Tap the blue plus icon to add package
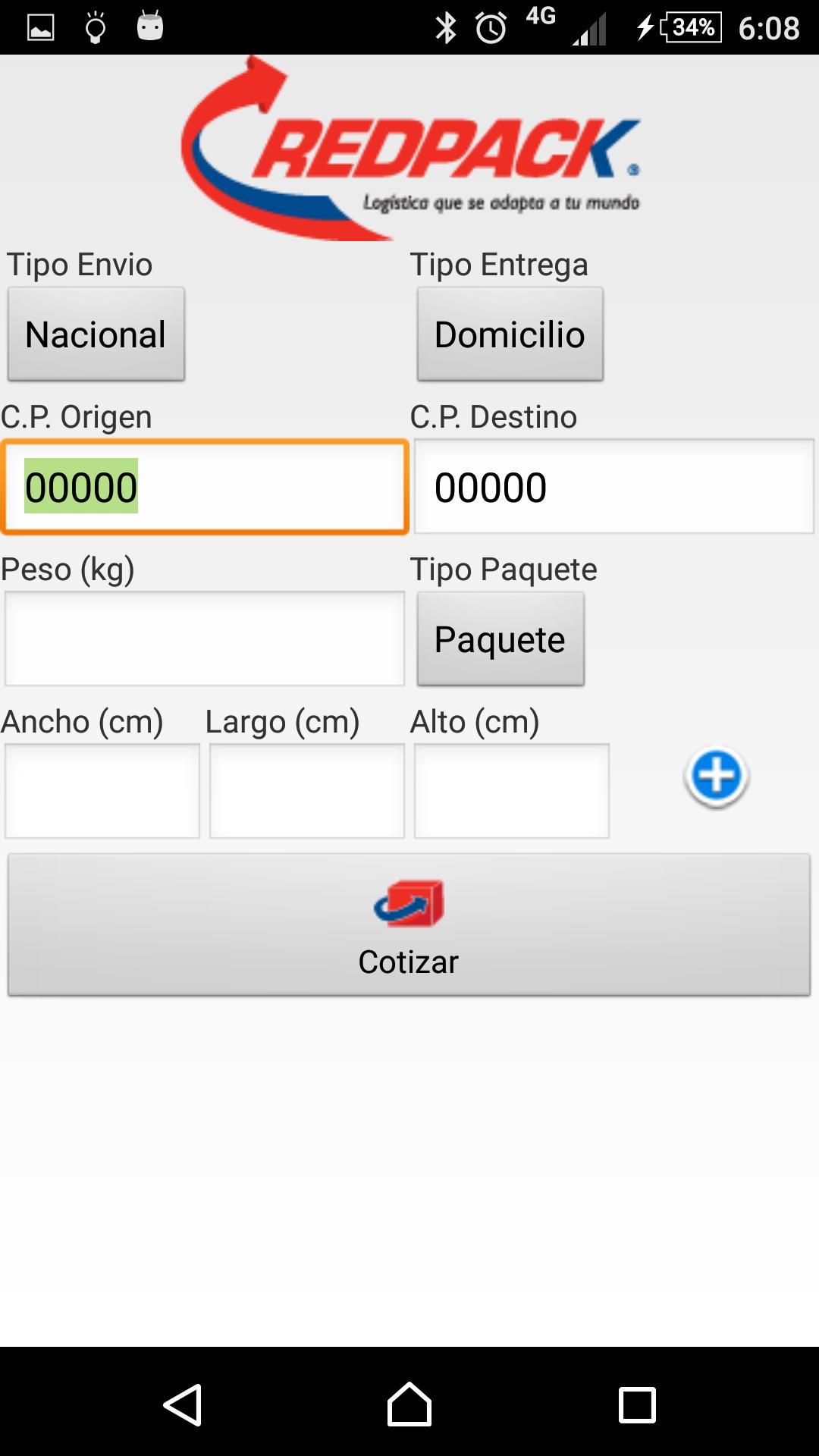This screenshot has height=1456, width=819. click(x=717, y=775)
